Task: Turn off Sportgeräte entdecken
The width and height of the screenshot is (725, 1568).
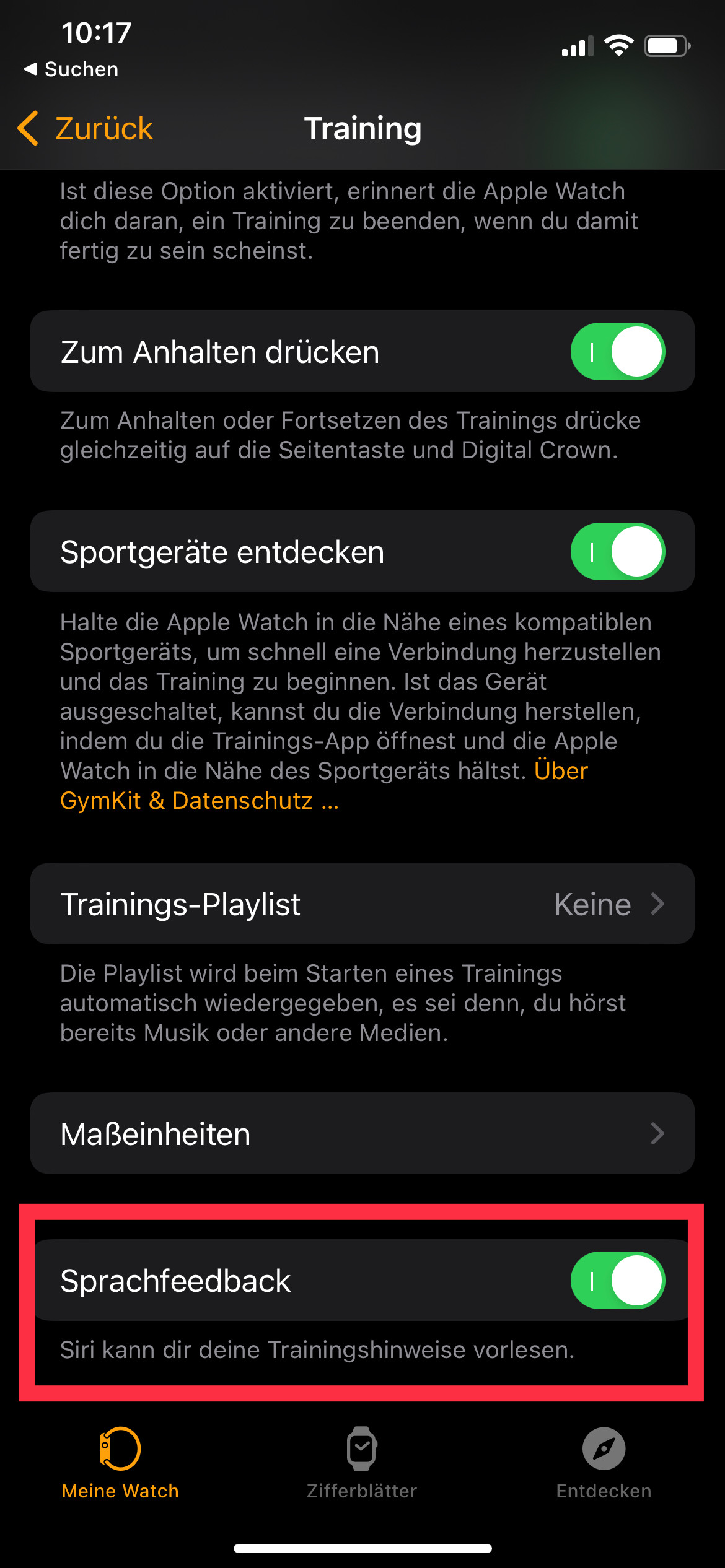Action: point(617,552)
